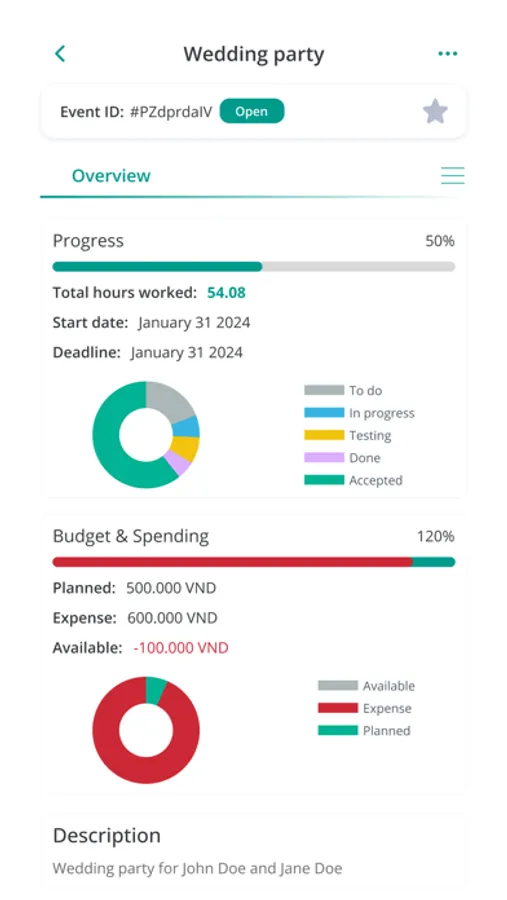Screen dimensions: 507x900
Task: Go back using the arrow icon
Action: (x=60, y=53)
